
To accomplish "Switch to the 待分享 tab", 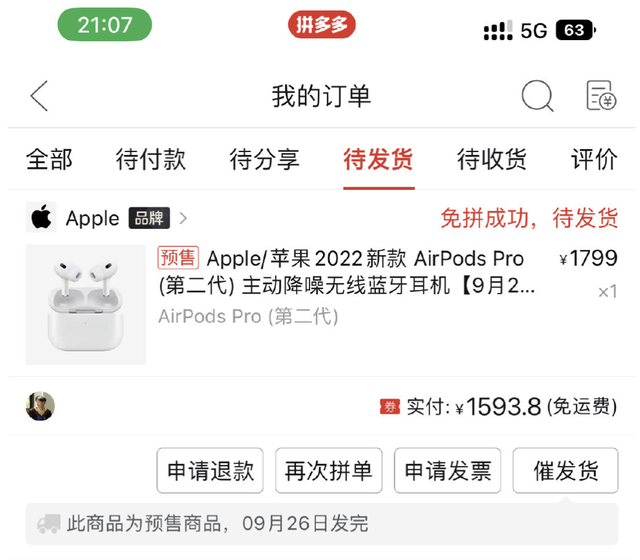I will 264,159.
